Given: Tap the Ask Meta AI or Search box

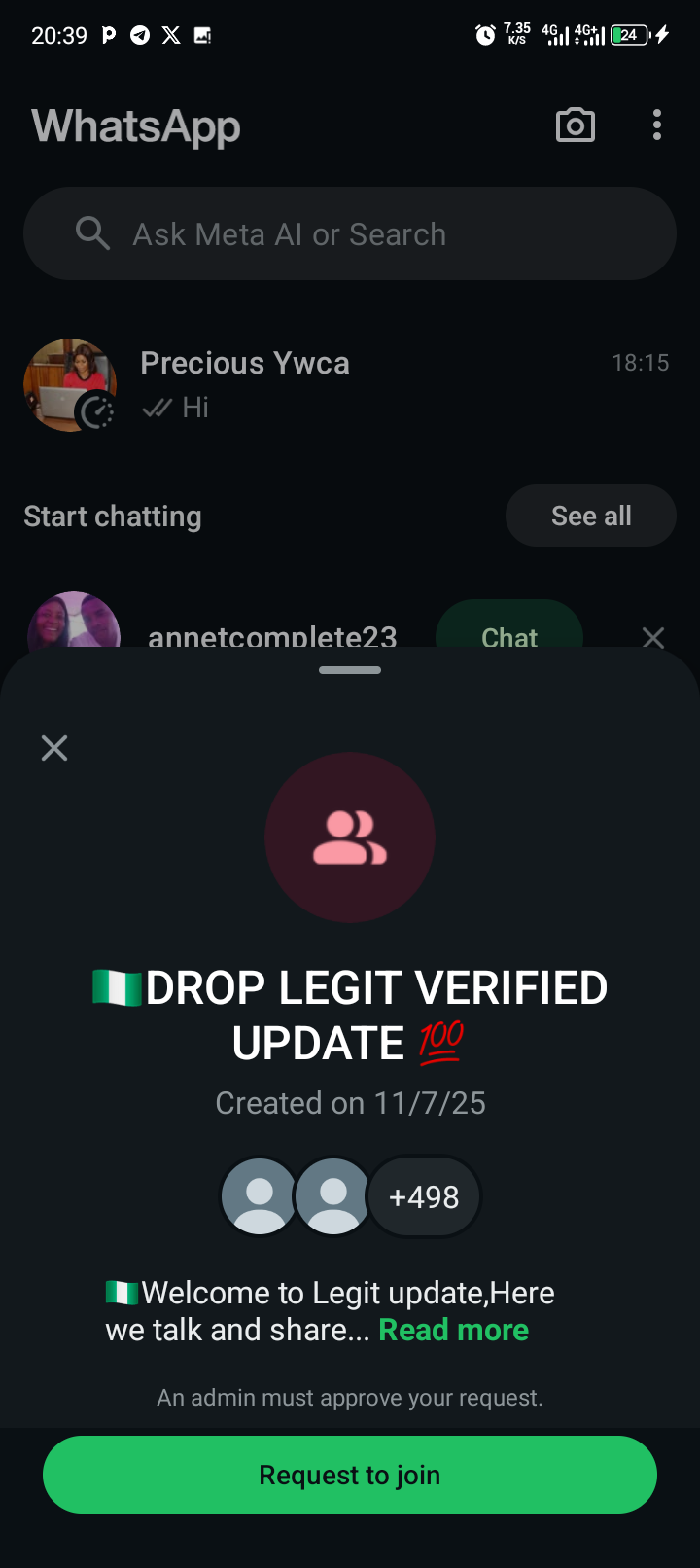Looking at the screenshot, I should click(350, 234).
